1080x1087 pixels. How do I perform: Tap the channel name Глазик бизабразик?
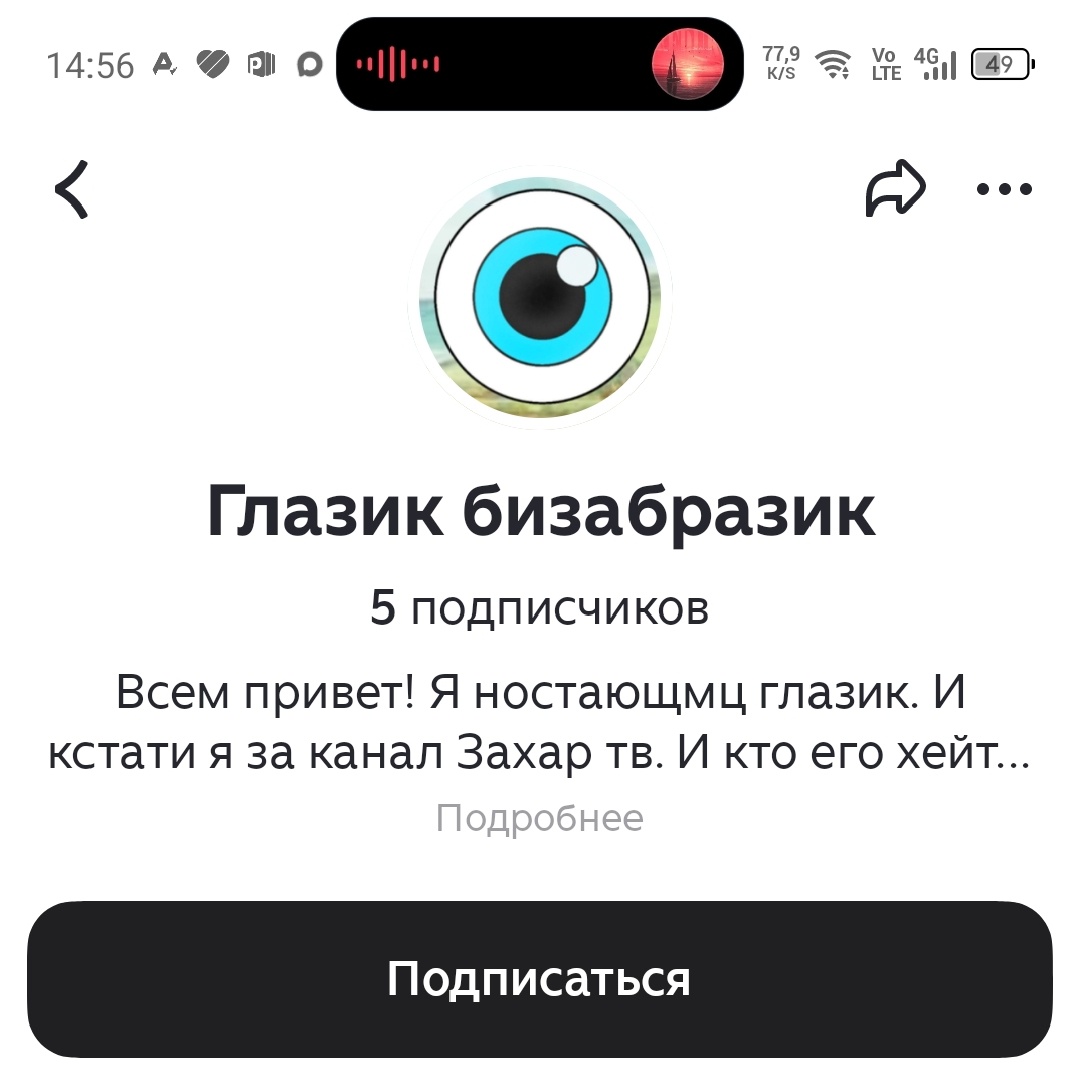pyautogui.click(x=540, y=512)
